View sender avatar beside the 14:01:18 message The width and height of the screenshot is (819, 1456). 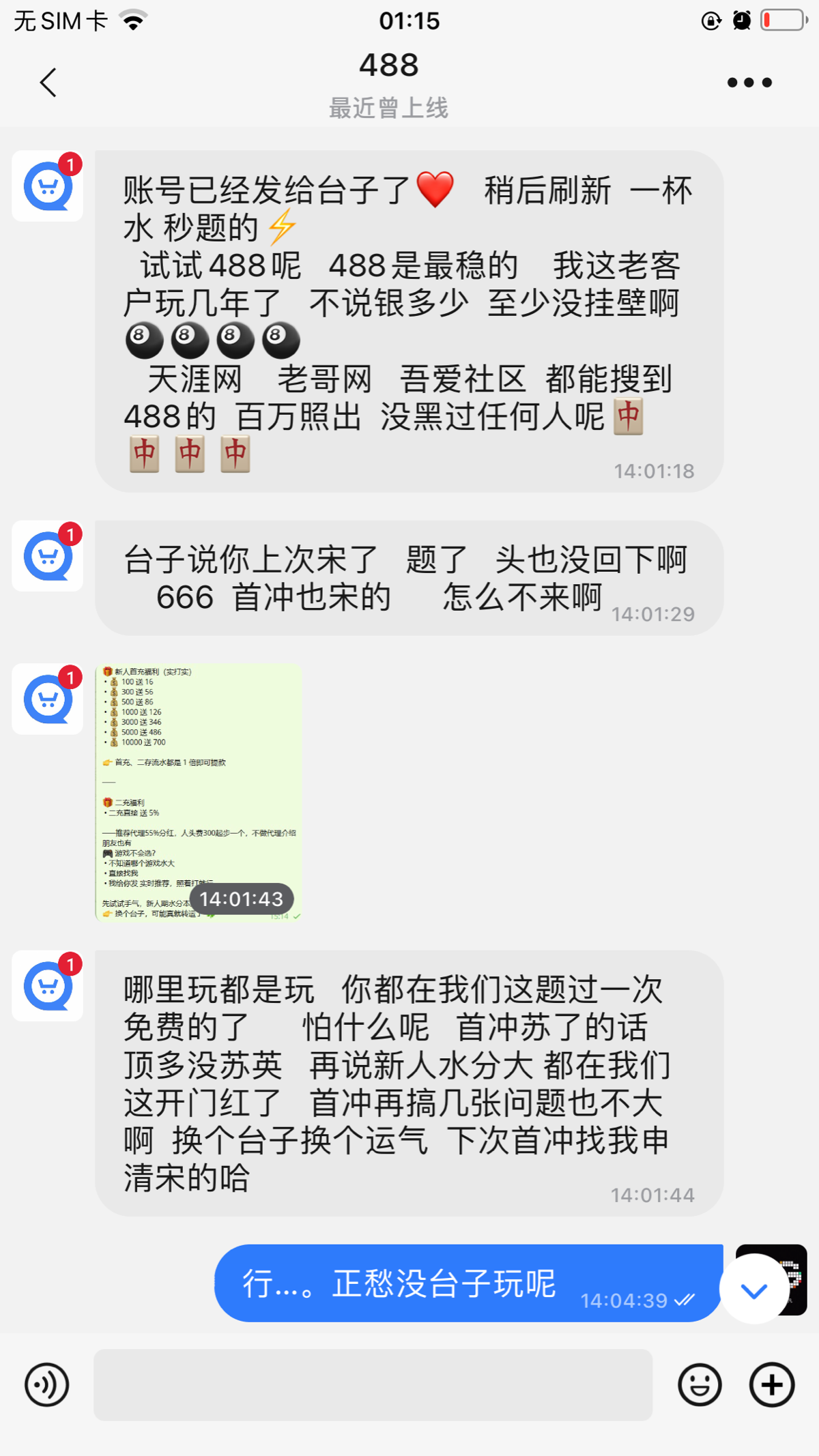tap(48, 186)
